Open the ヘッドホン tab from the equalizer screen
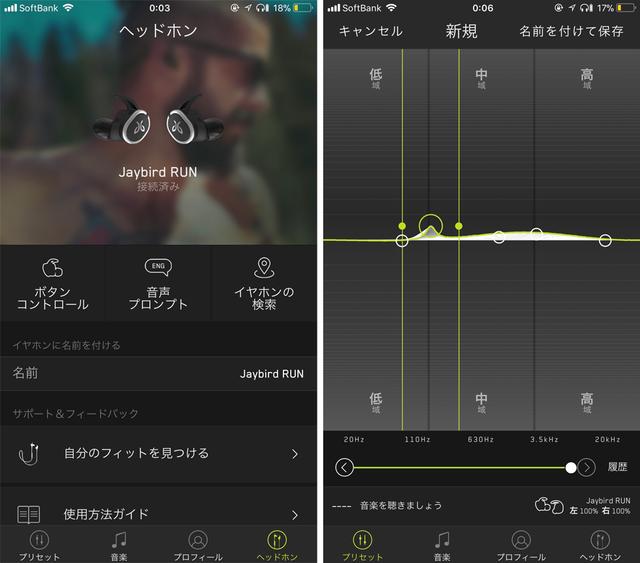This screenshot has width=640, height=563. pos(601,545)
